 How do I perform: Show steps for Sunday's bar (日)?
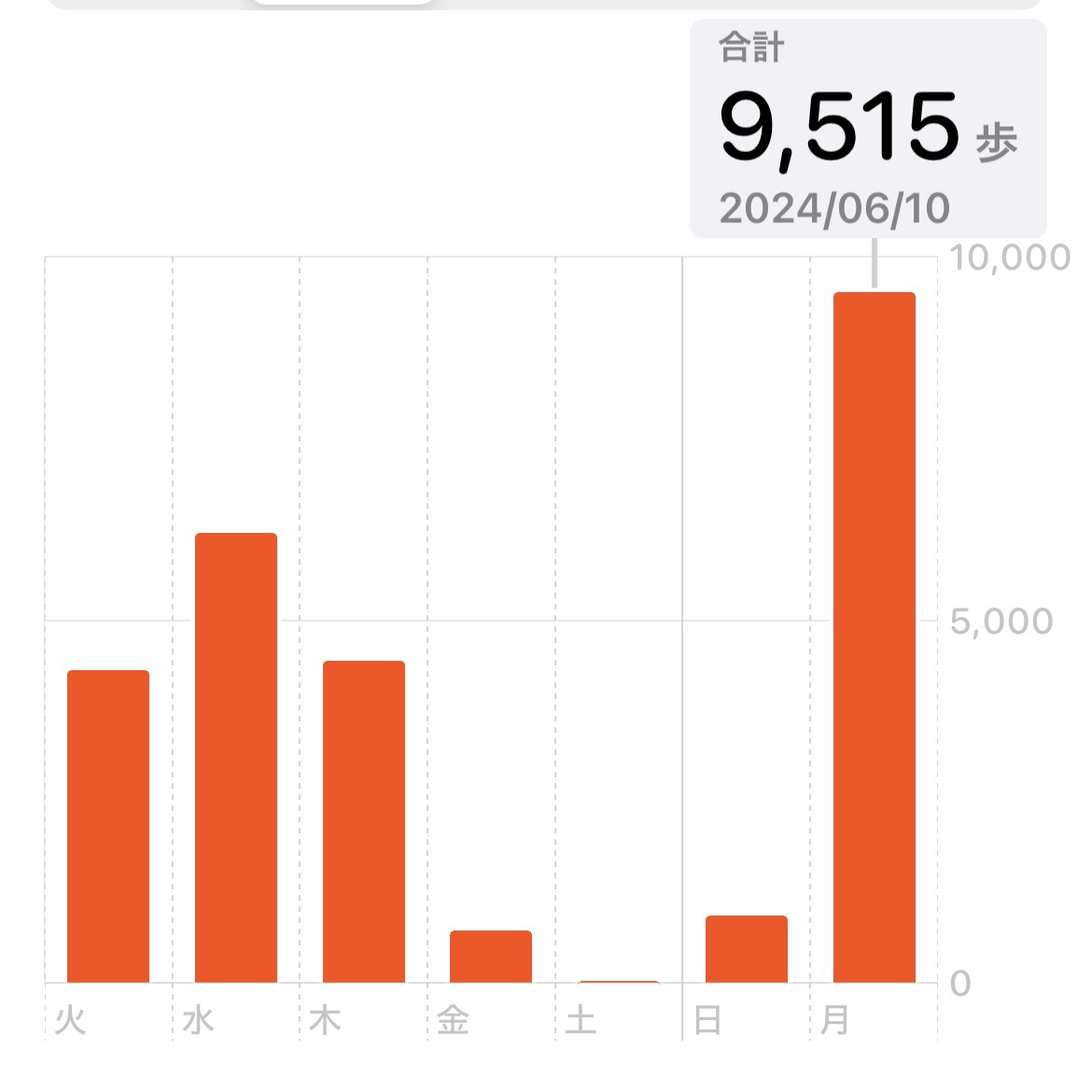pyautogui.click(x=747, y=949)
